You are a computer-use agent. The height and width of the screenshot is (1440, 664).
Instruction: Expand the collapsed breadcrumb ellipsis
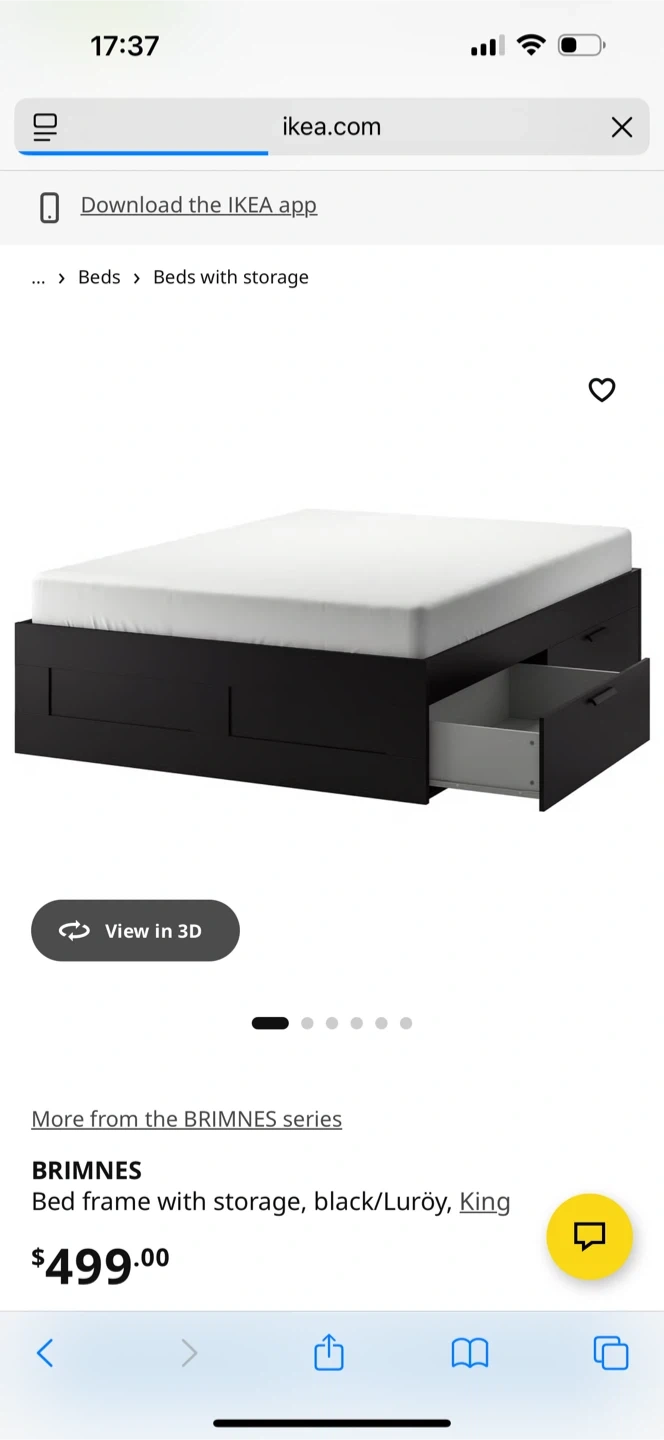[x=38, y=278]
